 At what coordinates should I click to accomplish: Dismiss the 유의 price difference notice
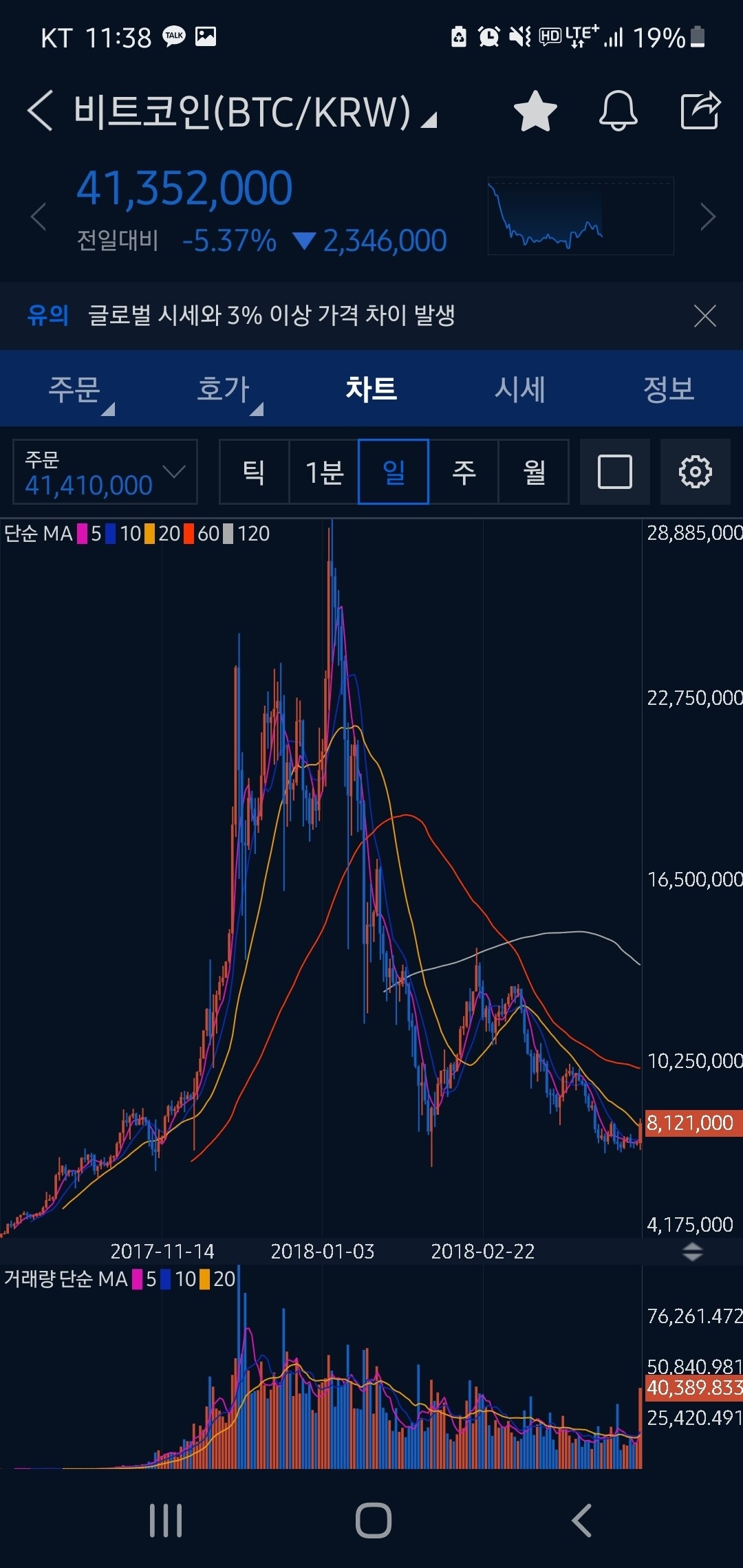(705, 316)
